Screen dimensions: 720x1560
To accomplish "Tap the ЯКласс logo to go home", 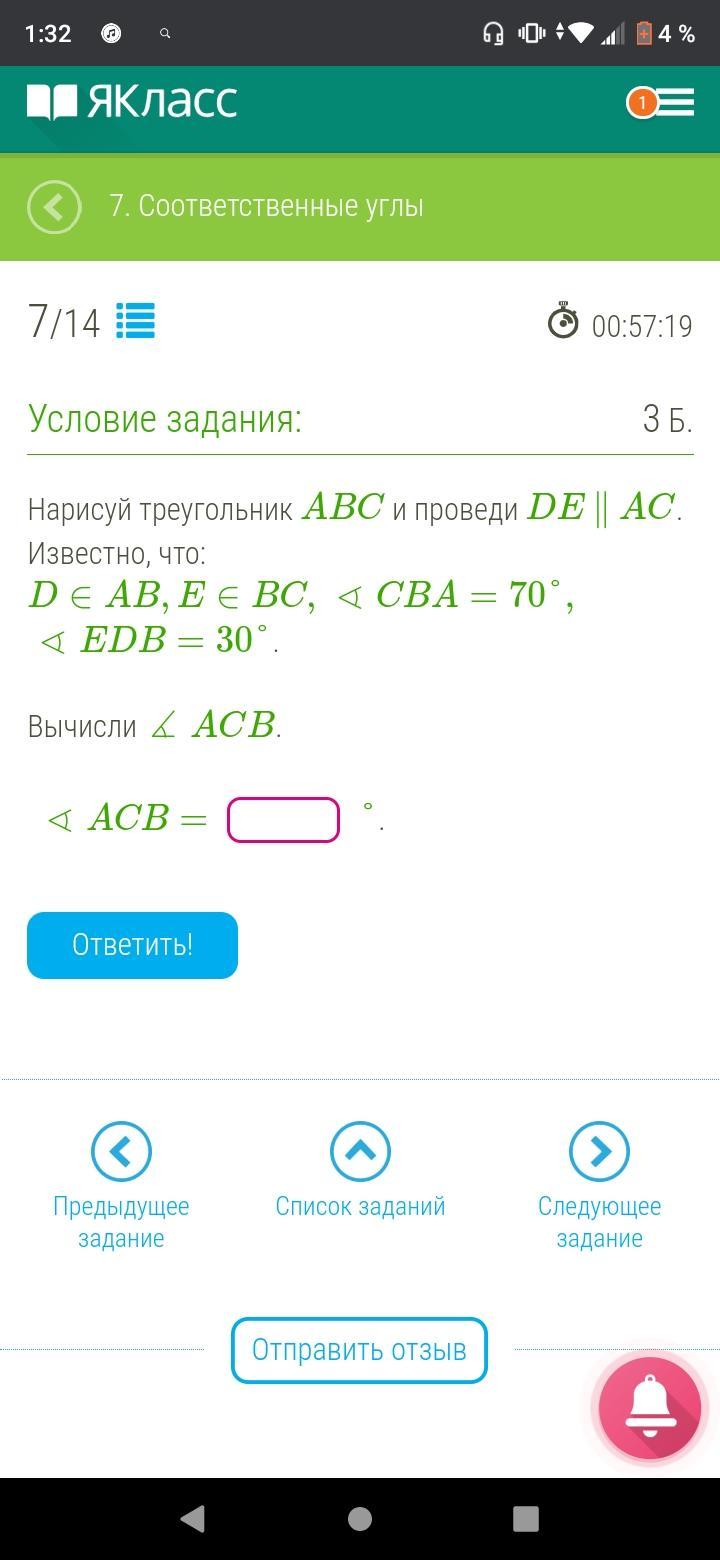I will tap(132, 102).
